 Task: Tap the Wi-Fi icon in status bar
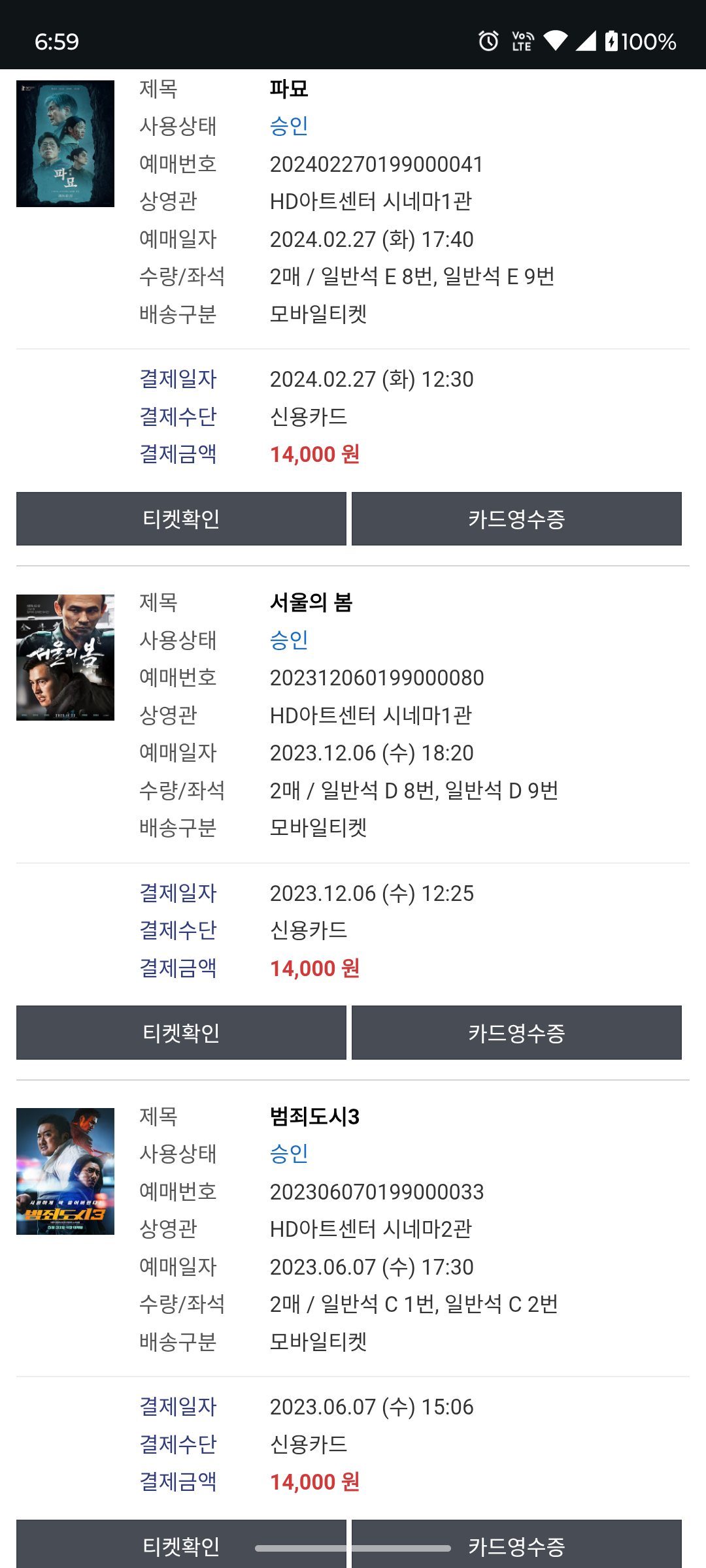[x=557, y=41]
